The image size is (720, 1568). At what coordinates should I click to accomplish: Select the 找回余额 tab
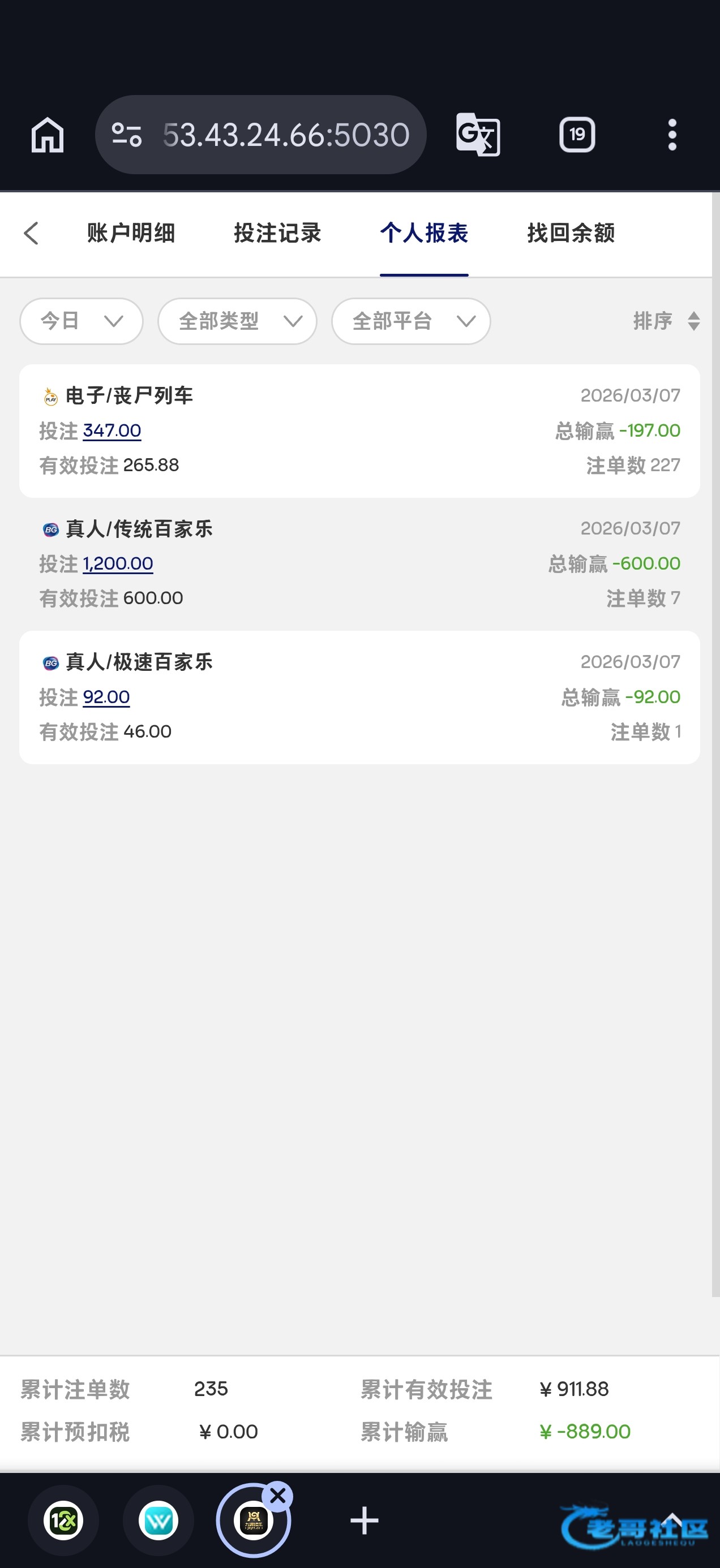coord(571,233)
